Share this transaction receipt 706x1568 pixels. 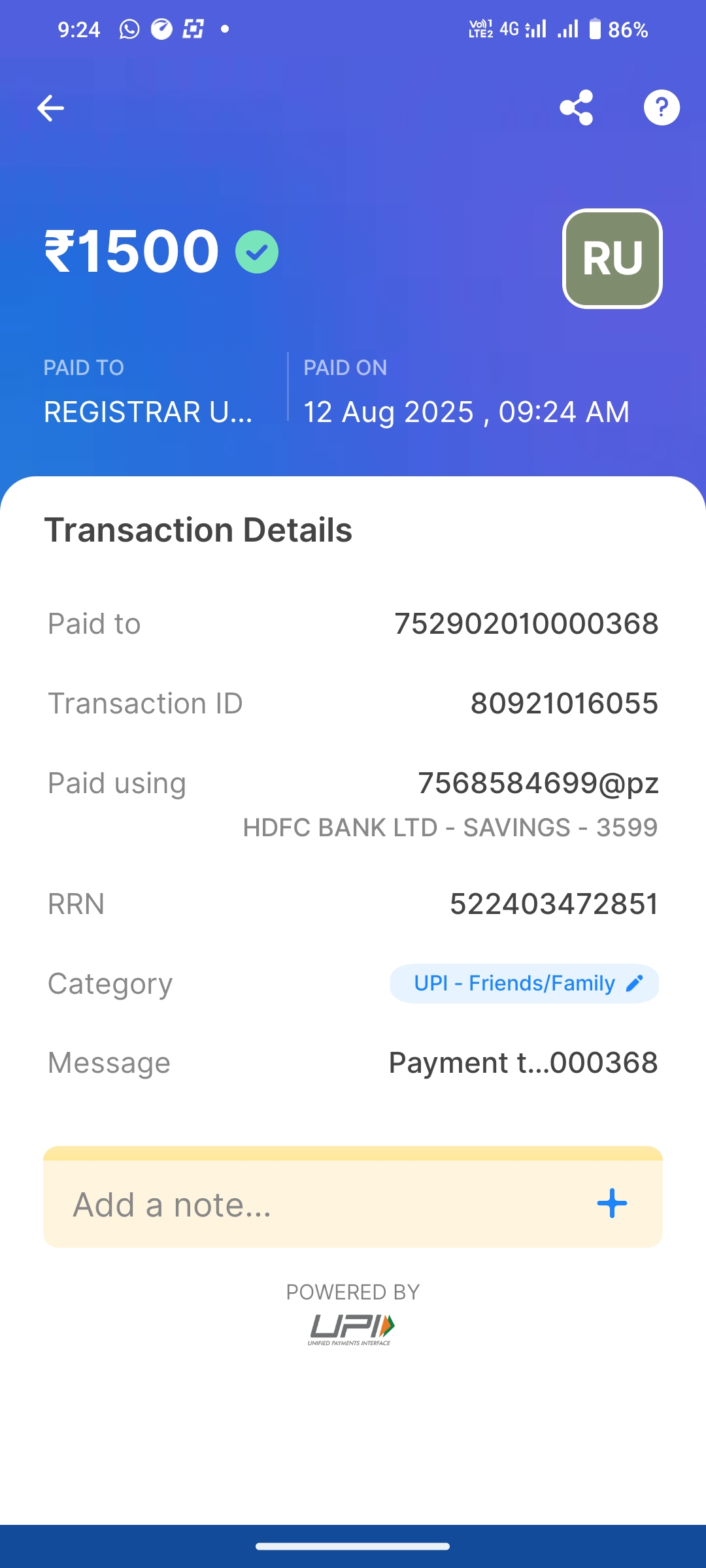[x=577, y=108]
